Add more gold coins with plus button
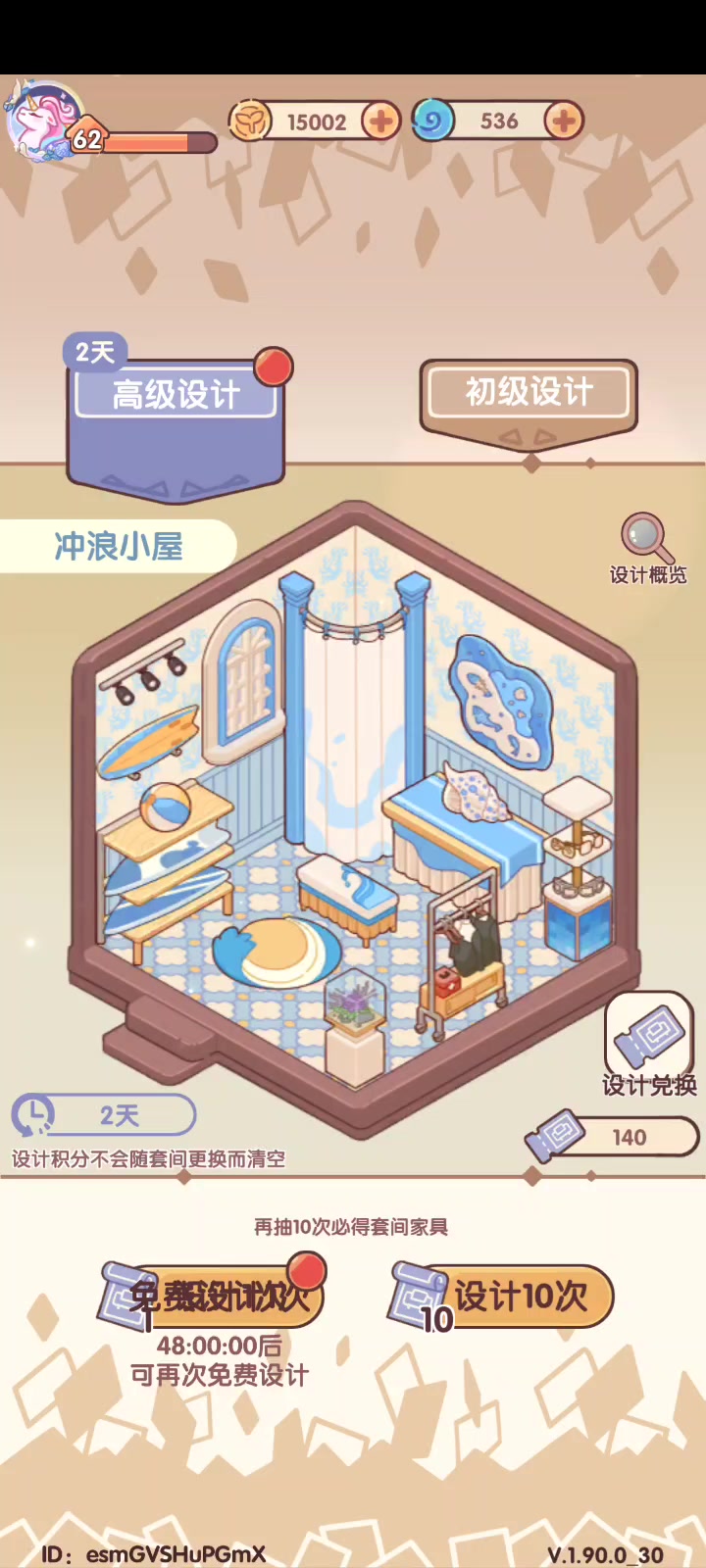This screenshot has height=1568, width=706. pos(380,122)
